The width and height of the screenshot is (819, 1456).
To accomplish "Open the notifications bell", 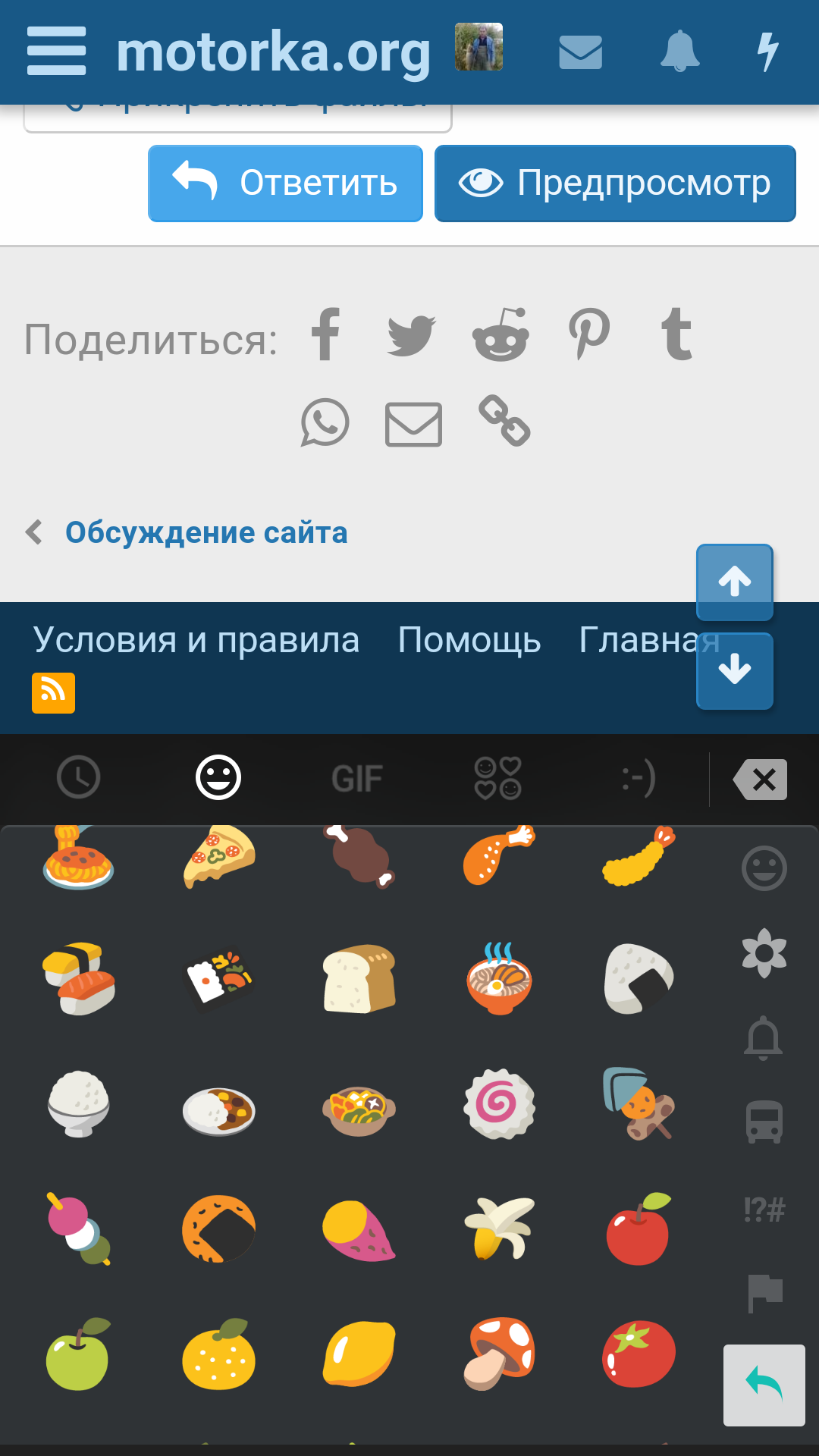I will 679,52.
